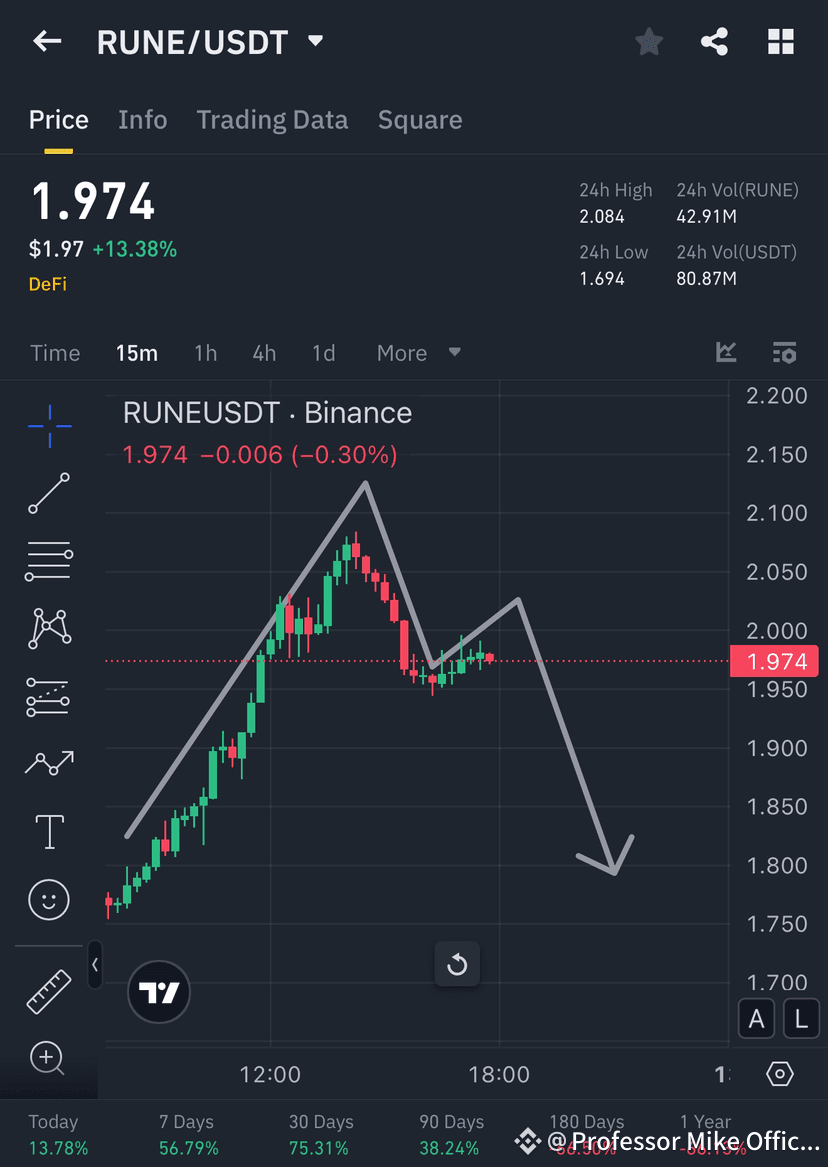Toggle auto scale with the A button

(756, 1018)
